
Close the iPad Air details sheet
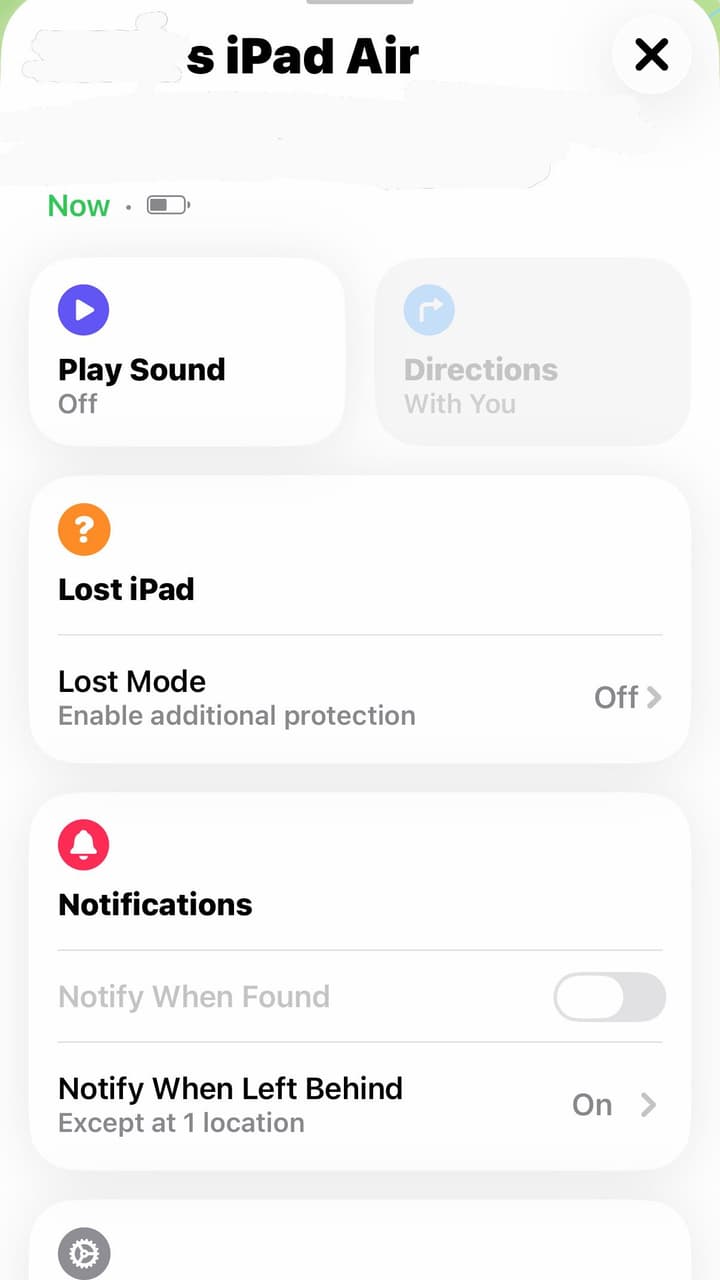(651, 55)
